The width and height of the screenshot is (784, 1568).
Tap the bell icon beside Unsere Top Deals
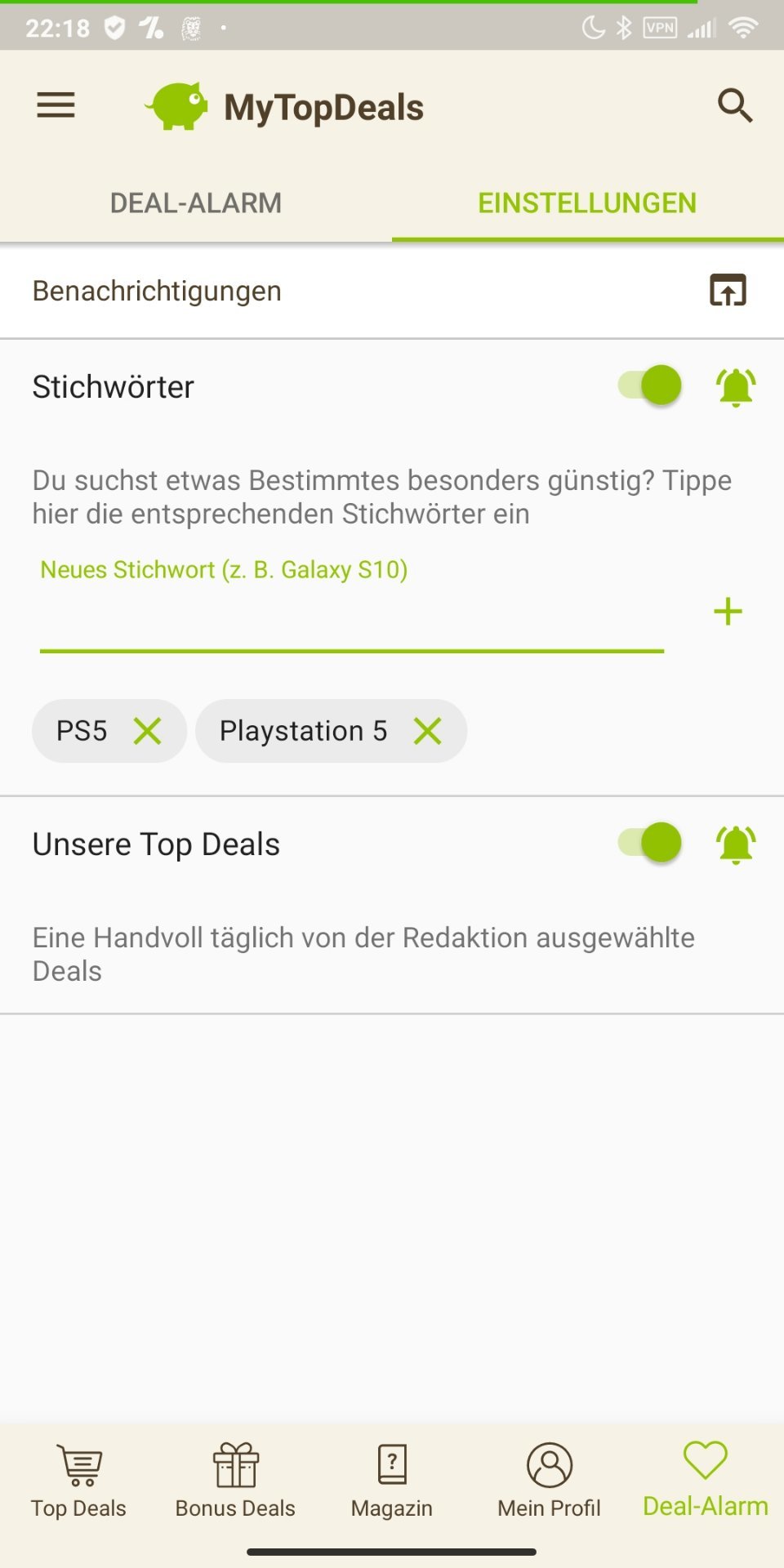[x=735, y=844]
